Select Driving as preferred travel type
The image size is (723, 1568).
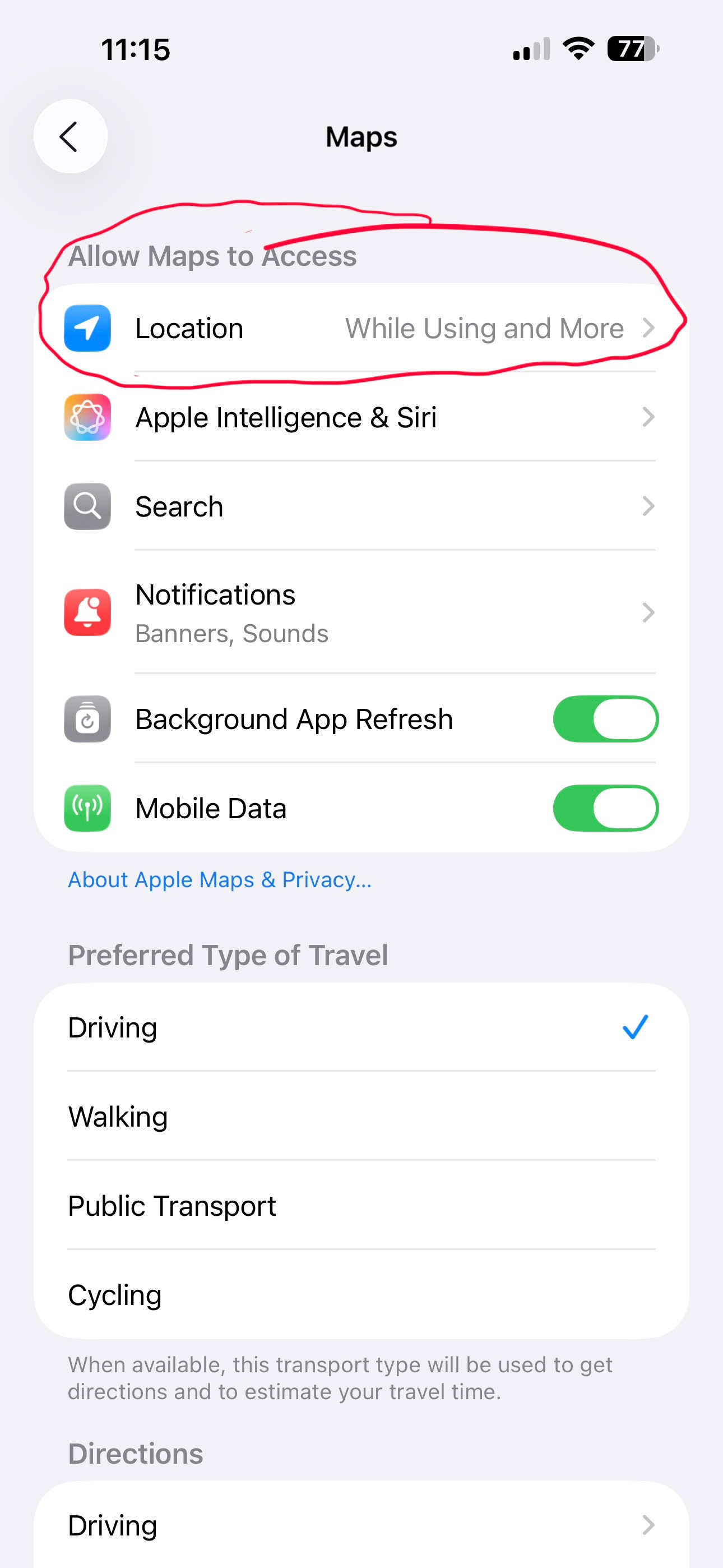click(x=360, y=1027)
